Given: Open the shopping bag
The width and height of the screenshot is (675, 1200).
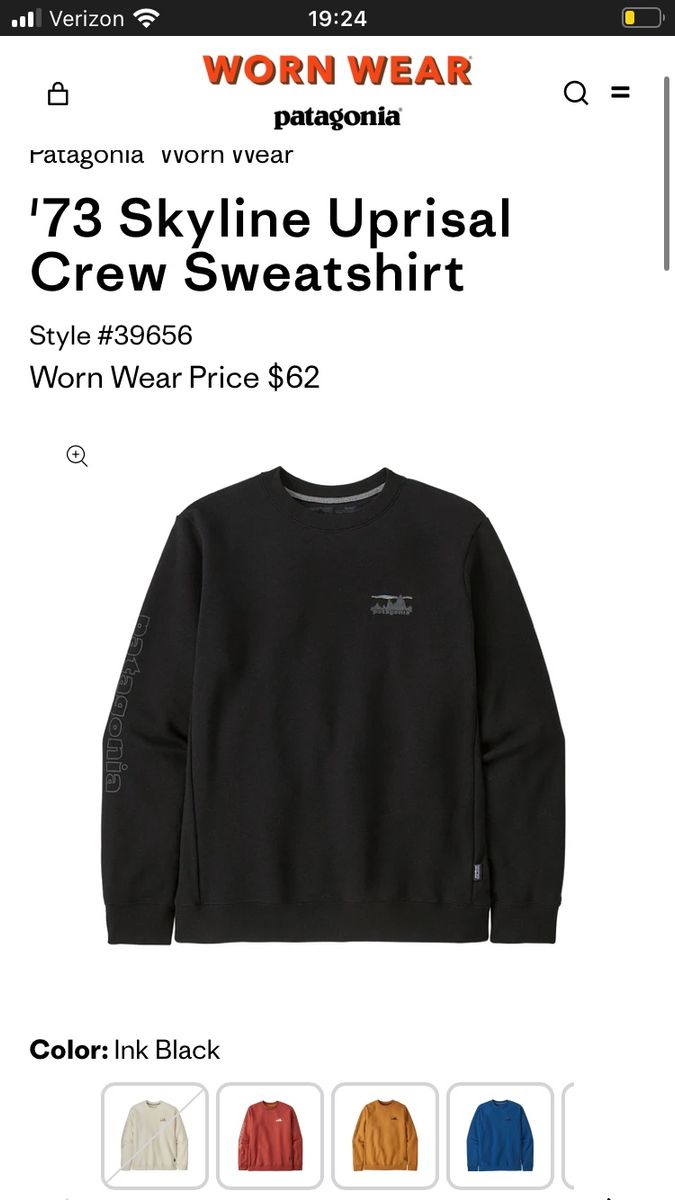Looking at the screenshot, I should 58,94.
